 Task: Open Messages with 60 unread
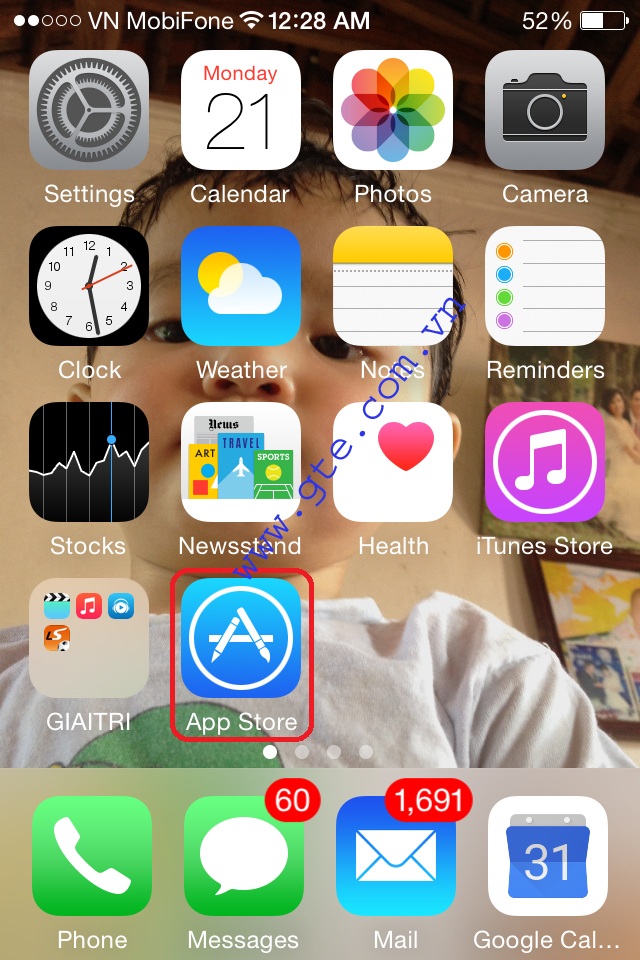pos(244,856)
